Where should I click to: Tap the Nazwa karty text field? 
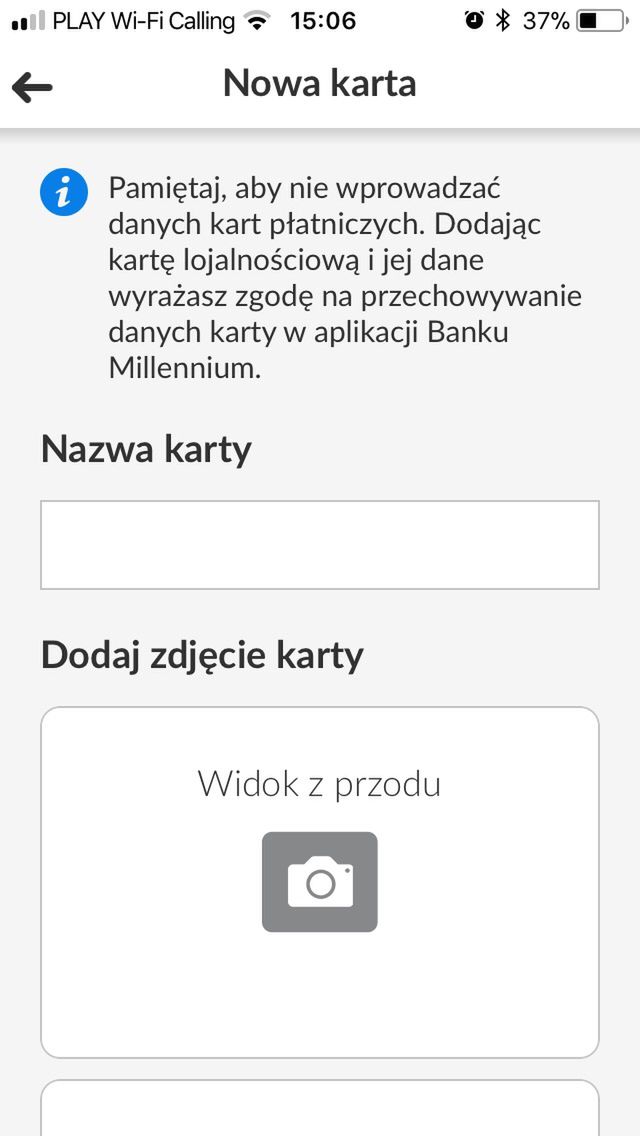pyautogui.click(x=320, y=545)
